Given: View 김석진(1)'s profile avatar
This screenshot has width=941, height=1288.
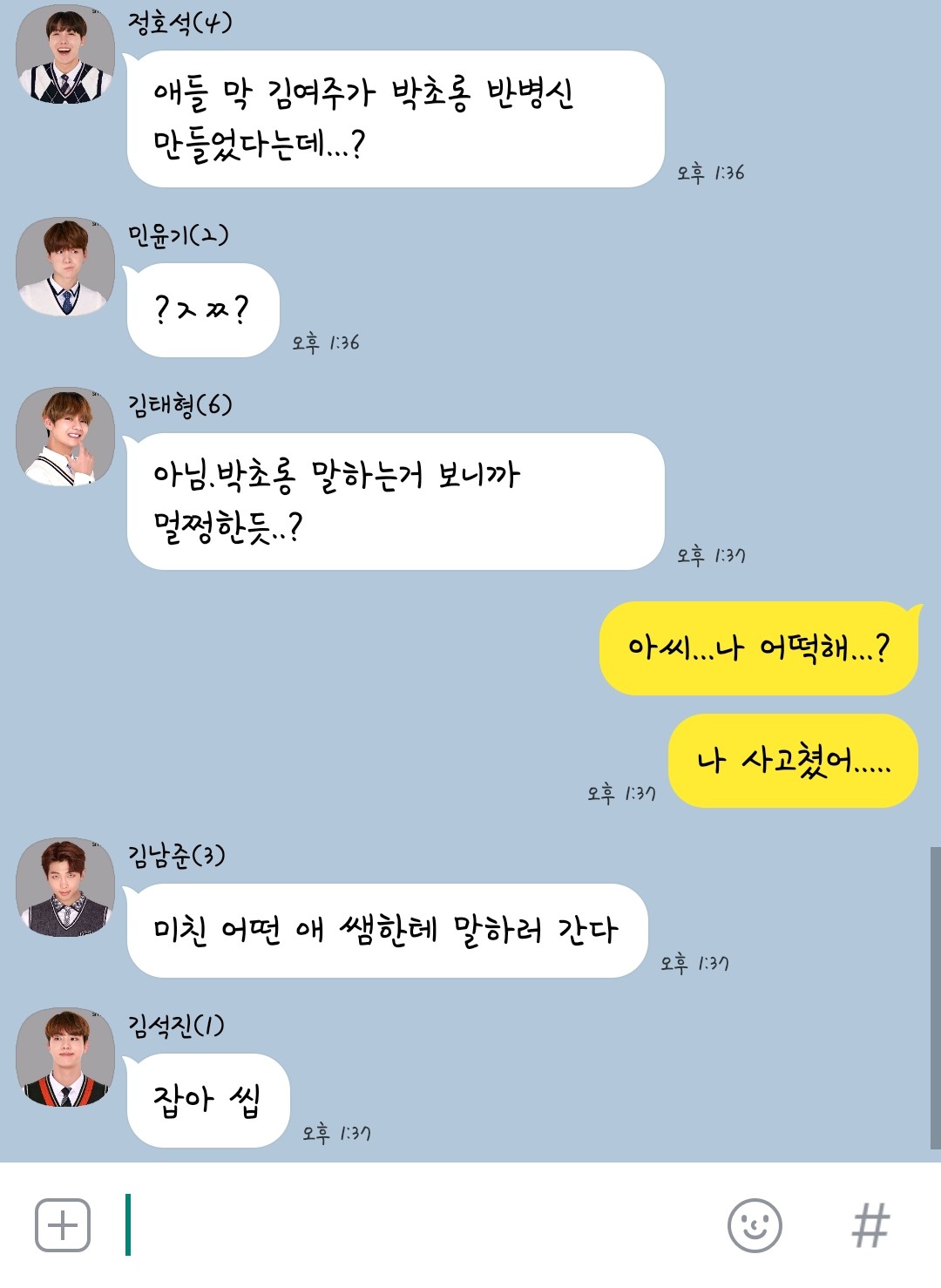Looking at the screenshot, I should [65, 1057].
